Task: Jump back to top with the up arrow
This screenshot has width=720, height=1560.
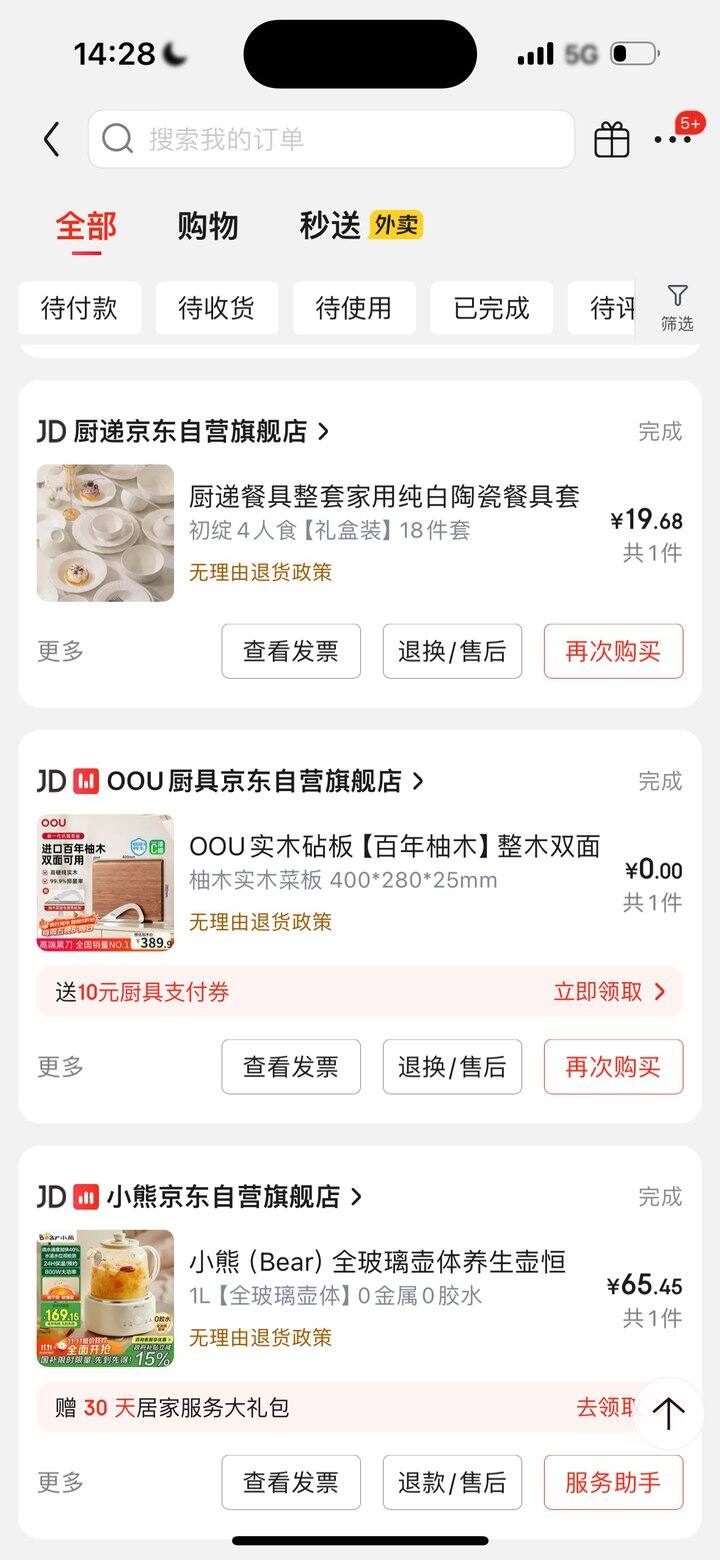Action: coord(668,1413)
